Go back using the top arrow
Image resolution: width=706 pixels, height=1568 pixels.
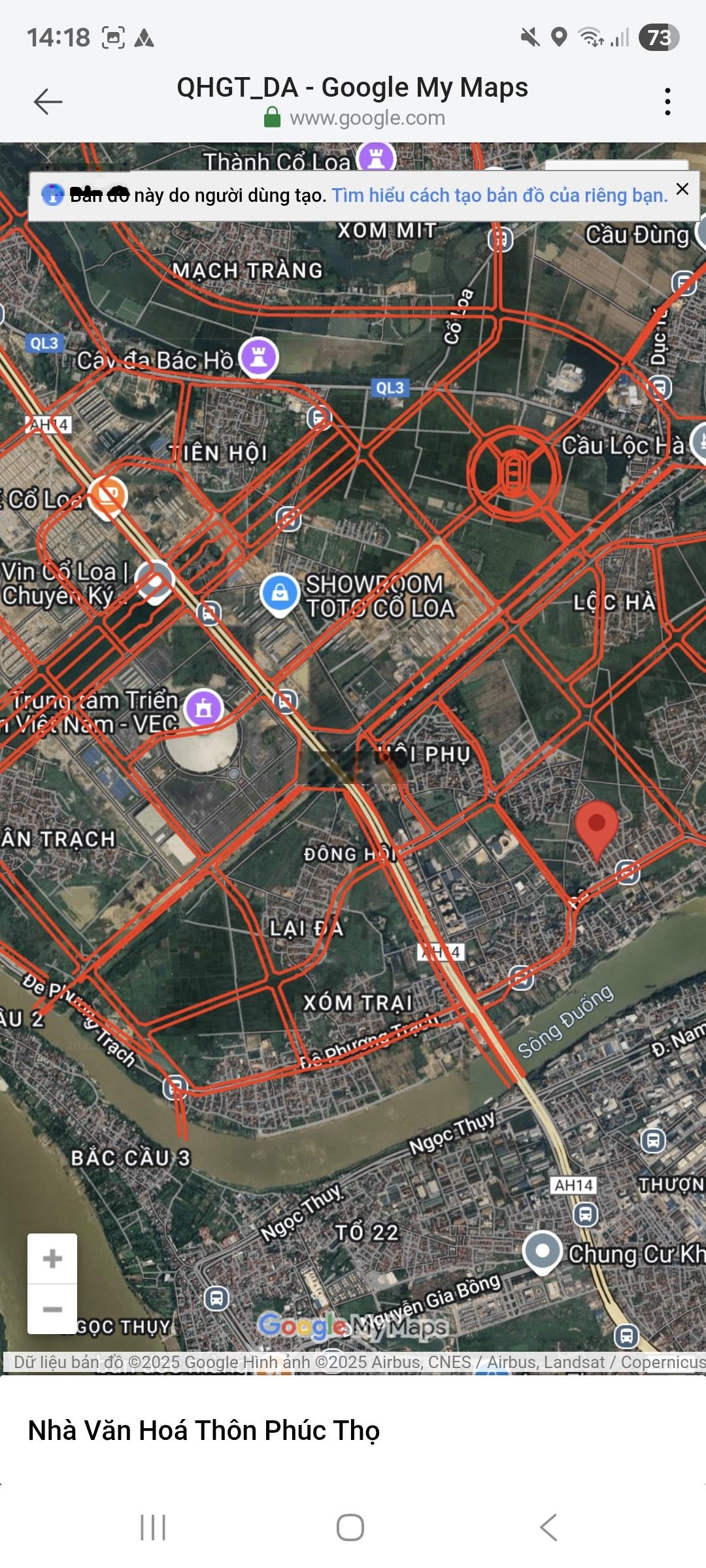(x=48, y=101)
